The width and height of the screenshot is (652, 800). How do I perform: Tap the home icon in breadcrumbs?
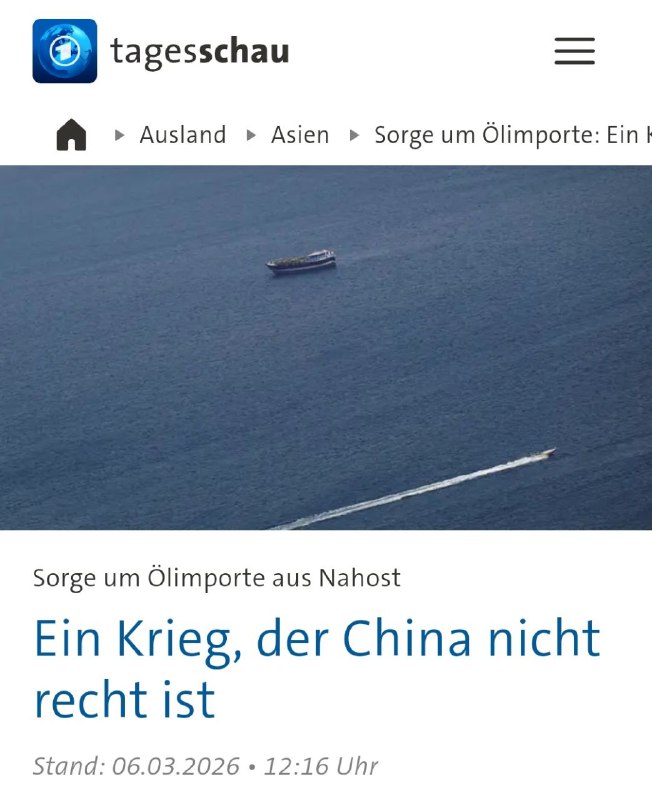pyautogui.click(x=71, y=135)
